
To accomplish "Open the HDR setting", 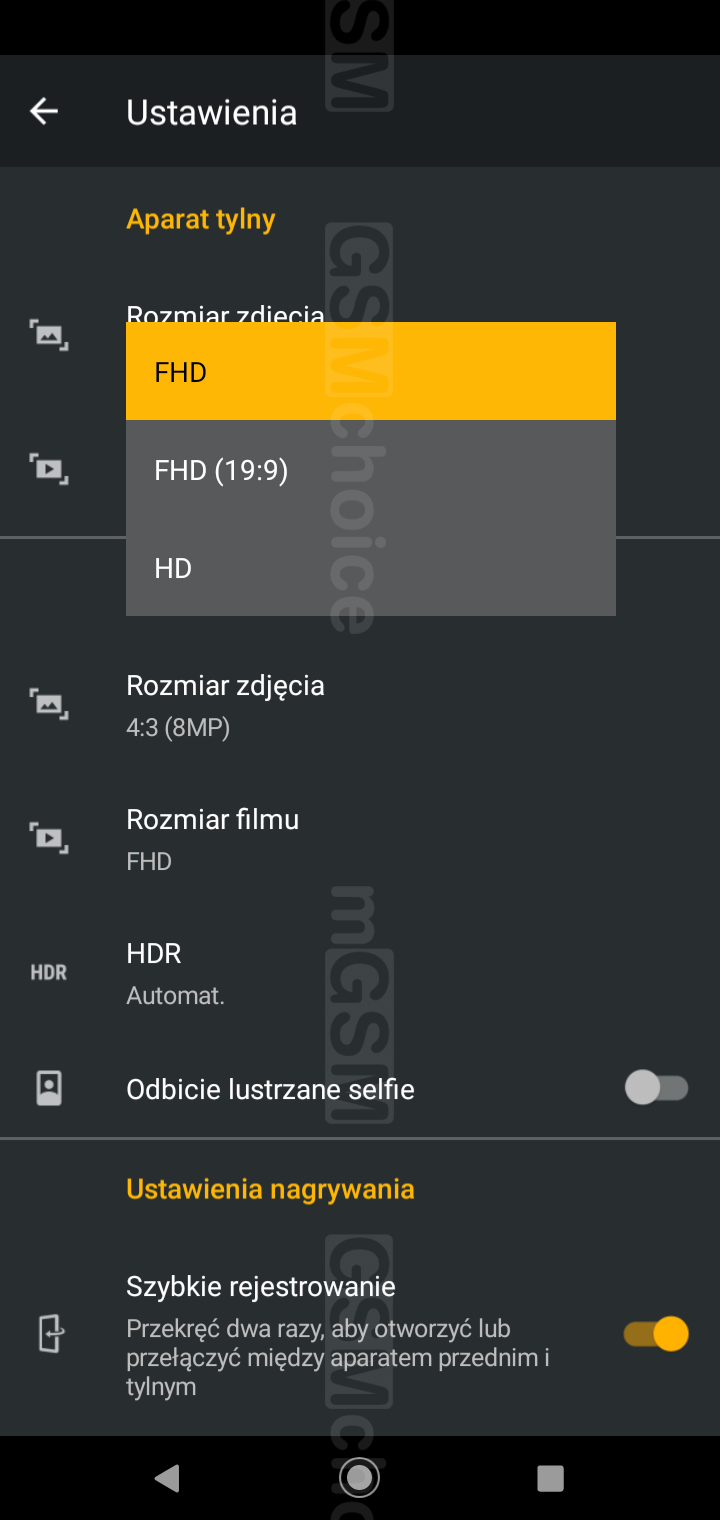I will 360,972.
